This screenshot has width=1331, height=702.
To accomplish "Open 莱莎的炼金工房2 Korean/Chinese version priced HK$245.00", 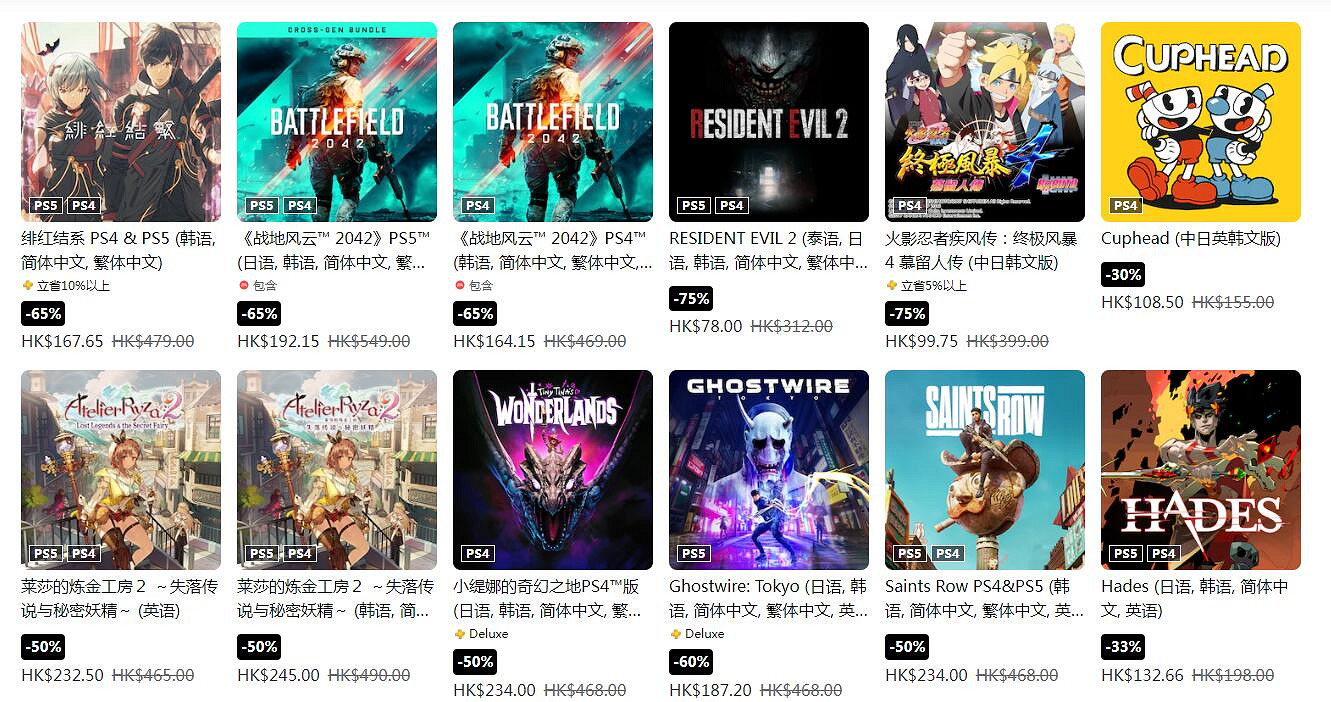I will click(336, 470).
